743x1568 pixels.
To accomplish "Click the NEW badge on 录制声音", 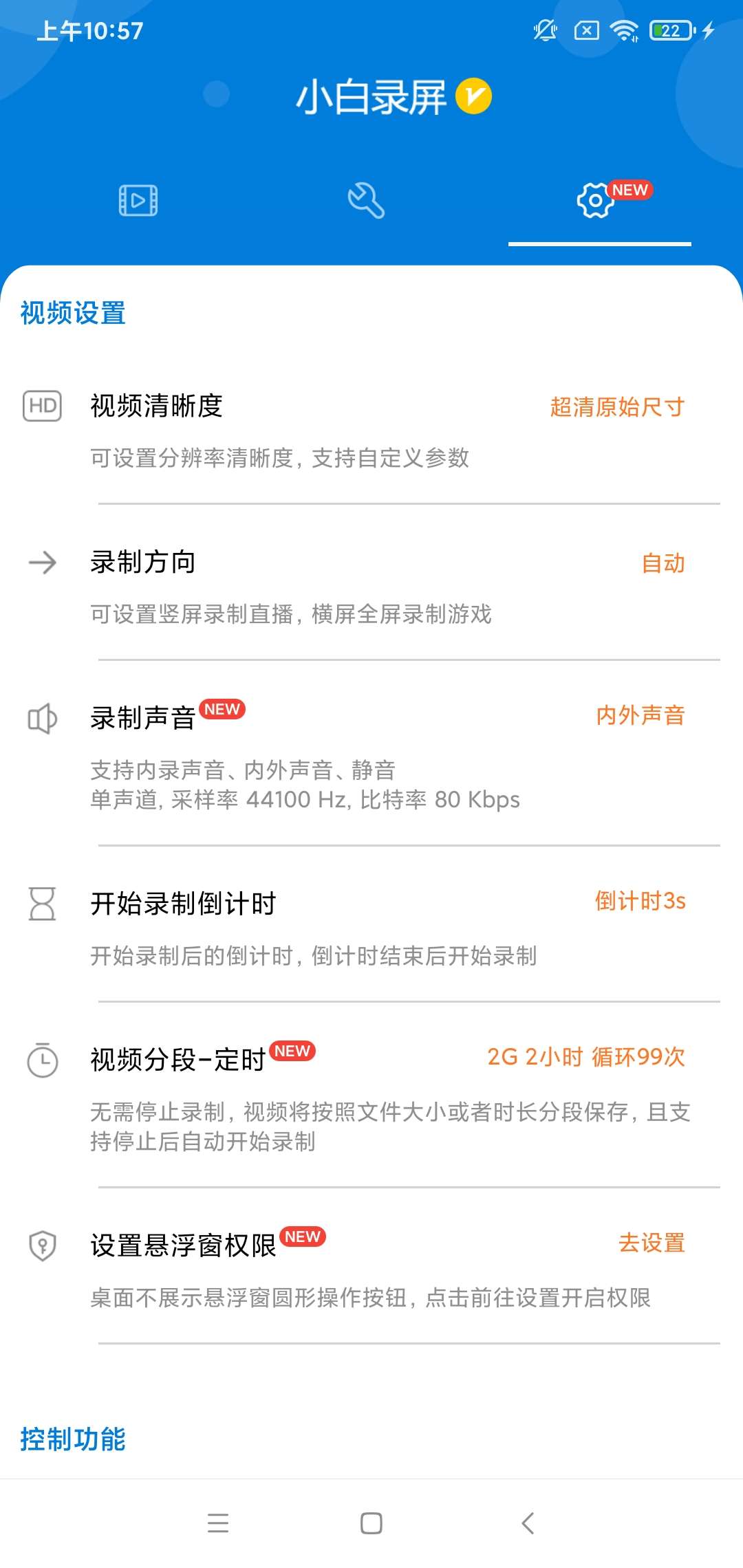I will click(x=222, y=710).
